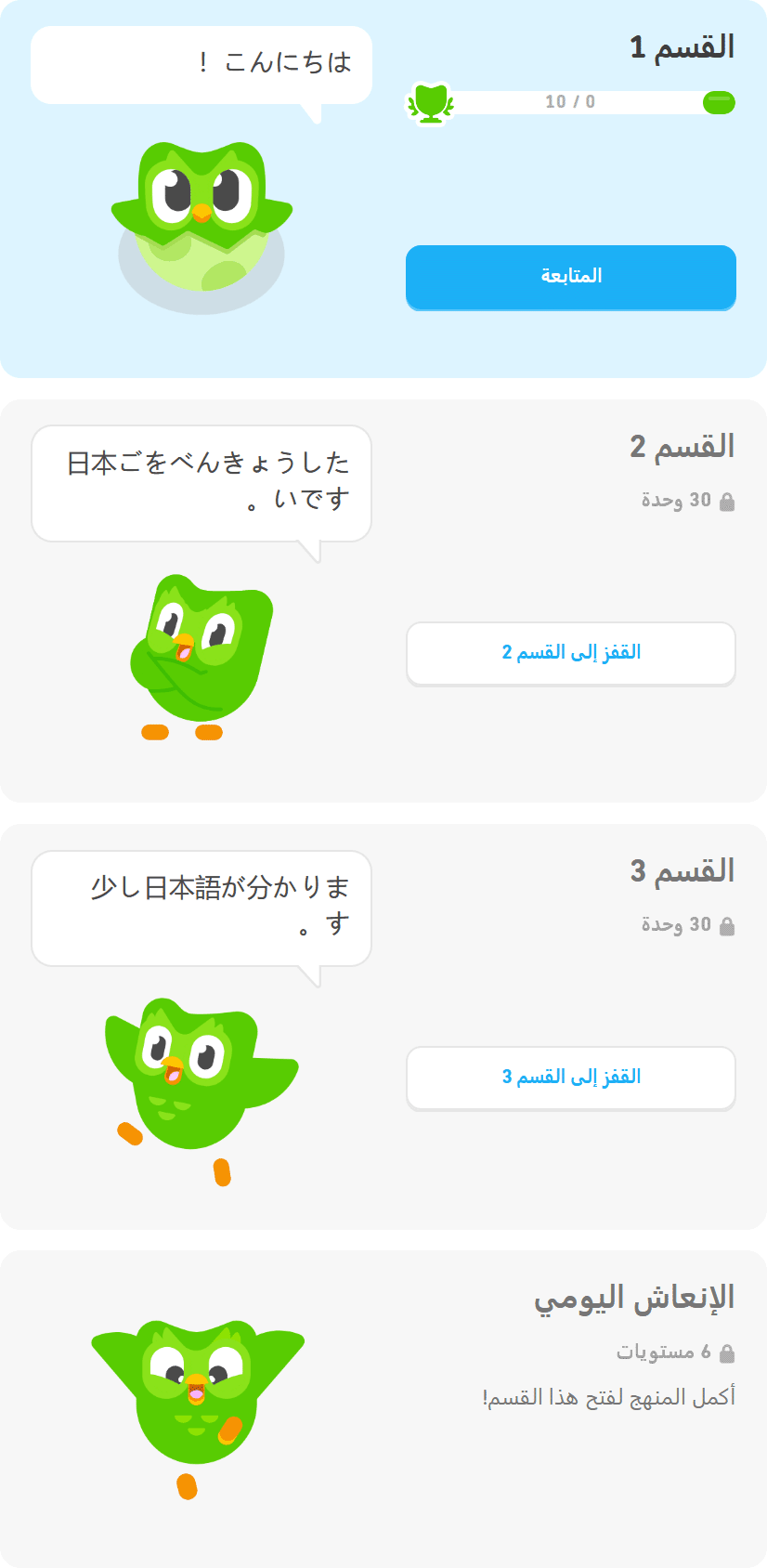The height and width of the screenshot is (1568, 767).
Task: Select the القفز إلى القسم 3 button
Action: pos(570,1078)
